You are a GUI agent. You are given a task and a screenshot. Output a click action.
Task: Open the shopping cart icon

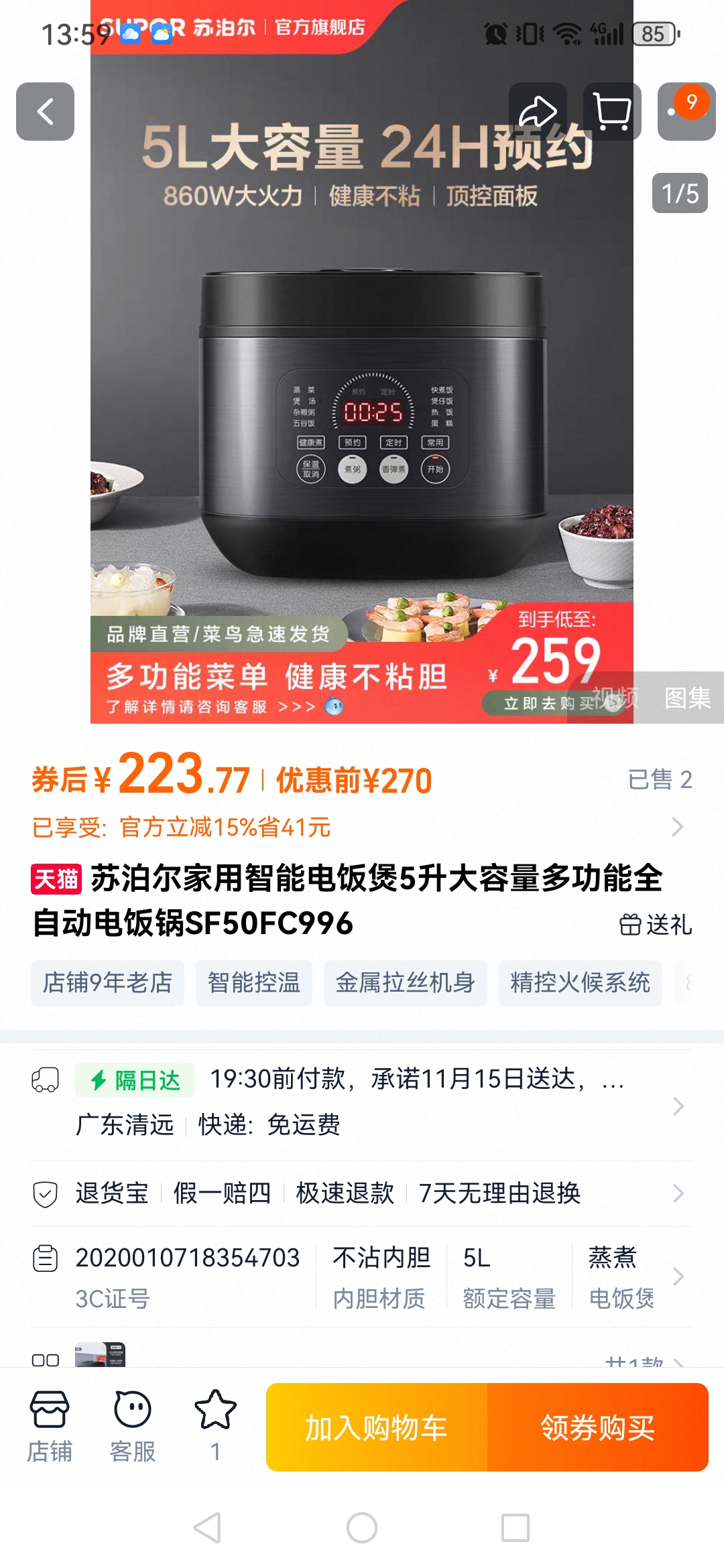tap(612, 111)
